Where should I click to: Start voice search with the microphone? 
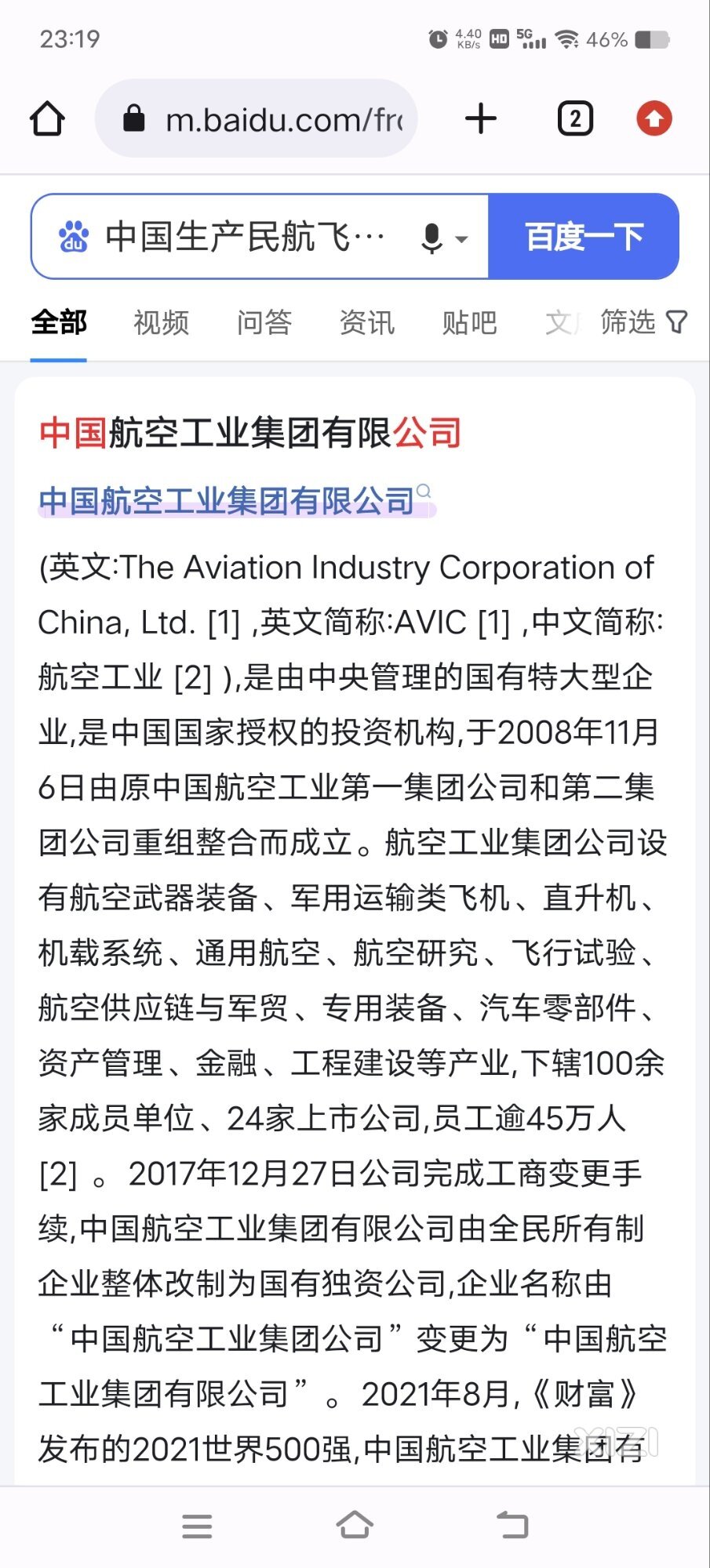coord(432,238)
